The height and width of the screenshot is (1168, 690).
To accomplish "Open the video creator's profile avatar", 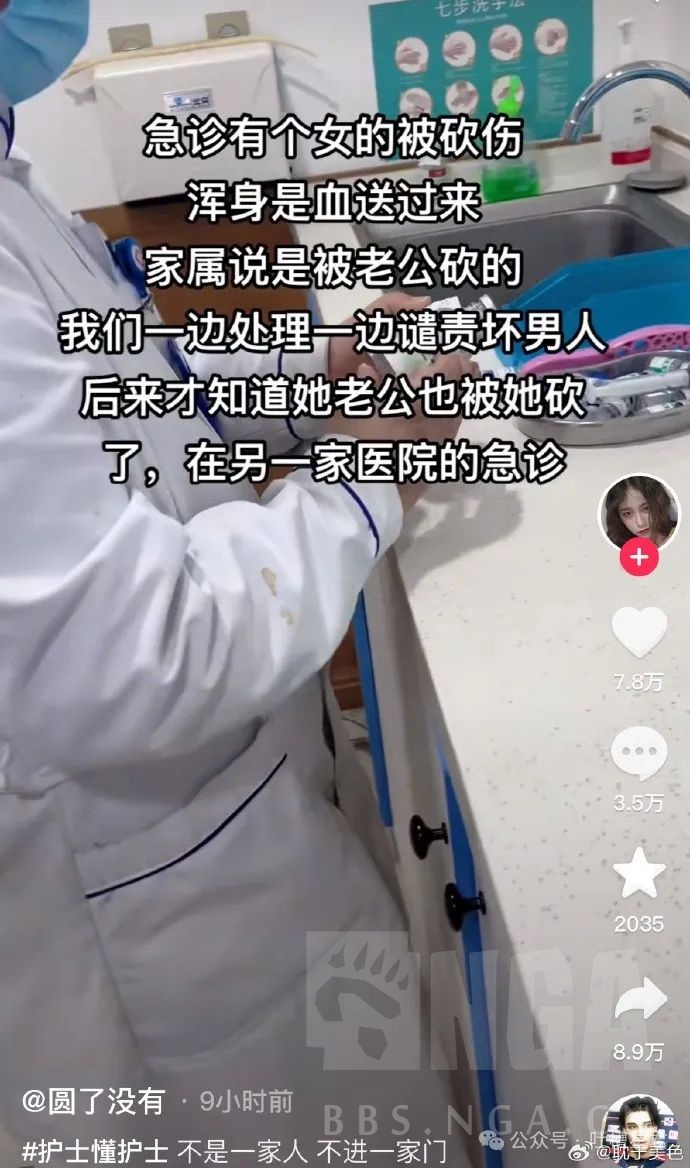I will pos(638,512).
